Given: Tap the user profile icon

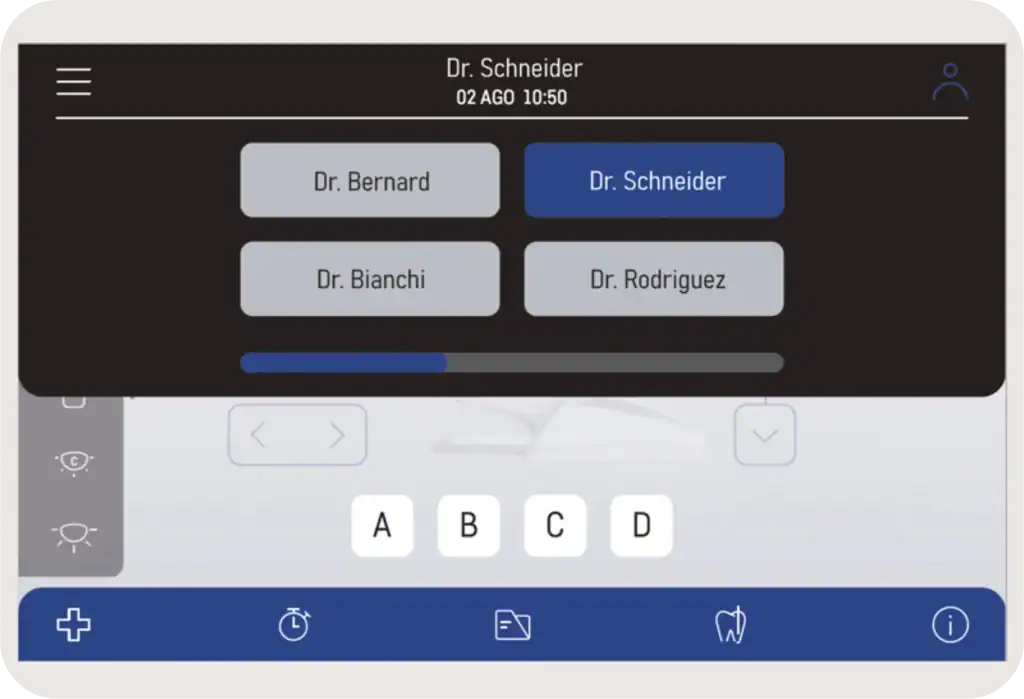Looking at the screenshot, I should [950, 82].
